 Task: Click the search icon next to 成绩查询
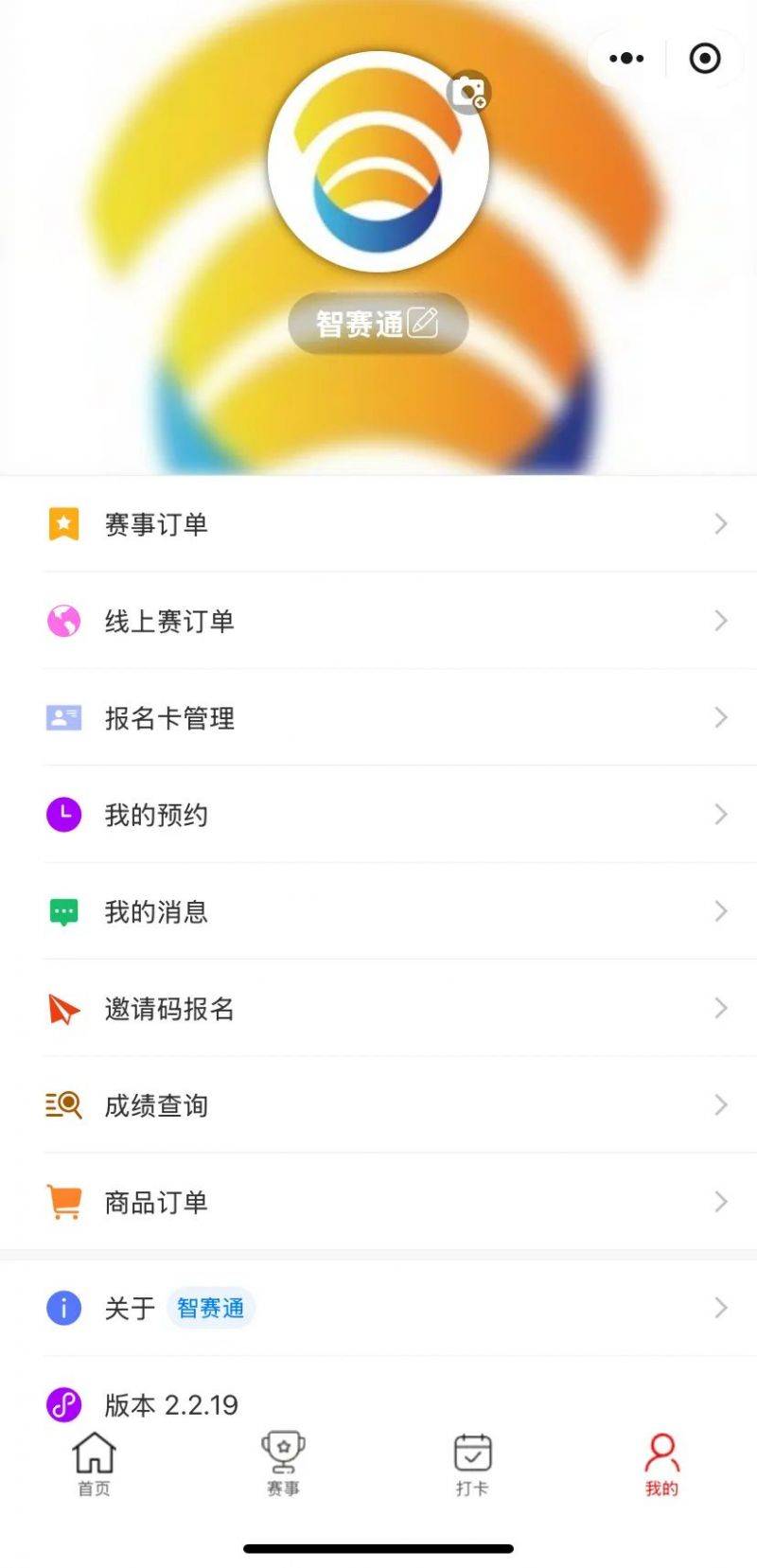point(62,1105)
